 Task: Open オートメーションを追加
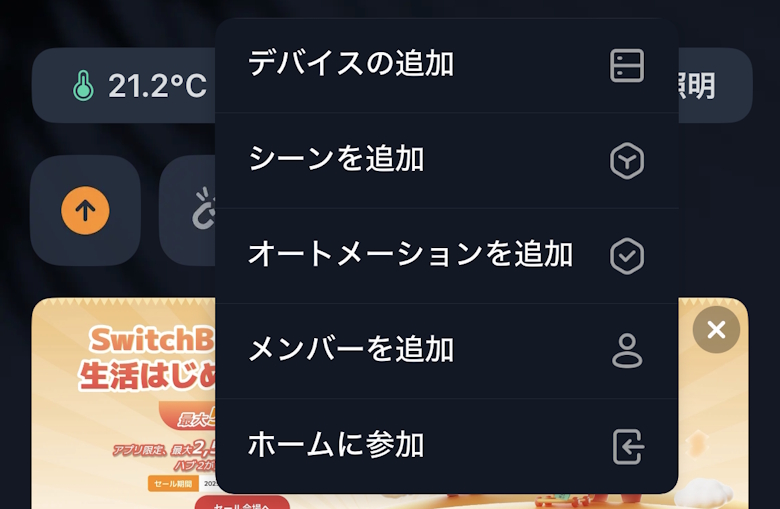[x=445, y=255]
